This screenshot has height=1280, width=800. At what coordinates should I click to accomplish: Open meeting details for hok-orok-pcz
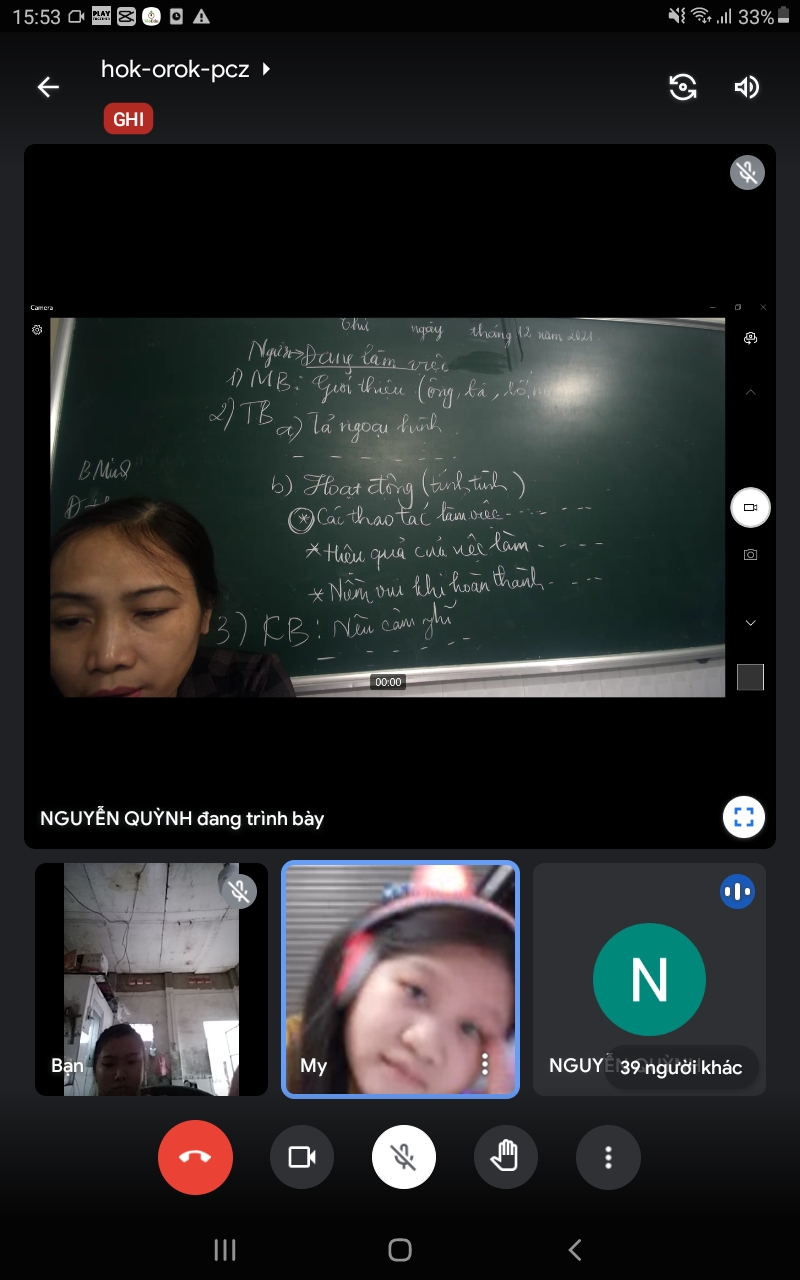point(185,70)
